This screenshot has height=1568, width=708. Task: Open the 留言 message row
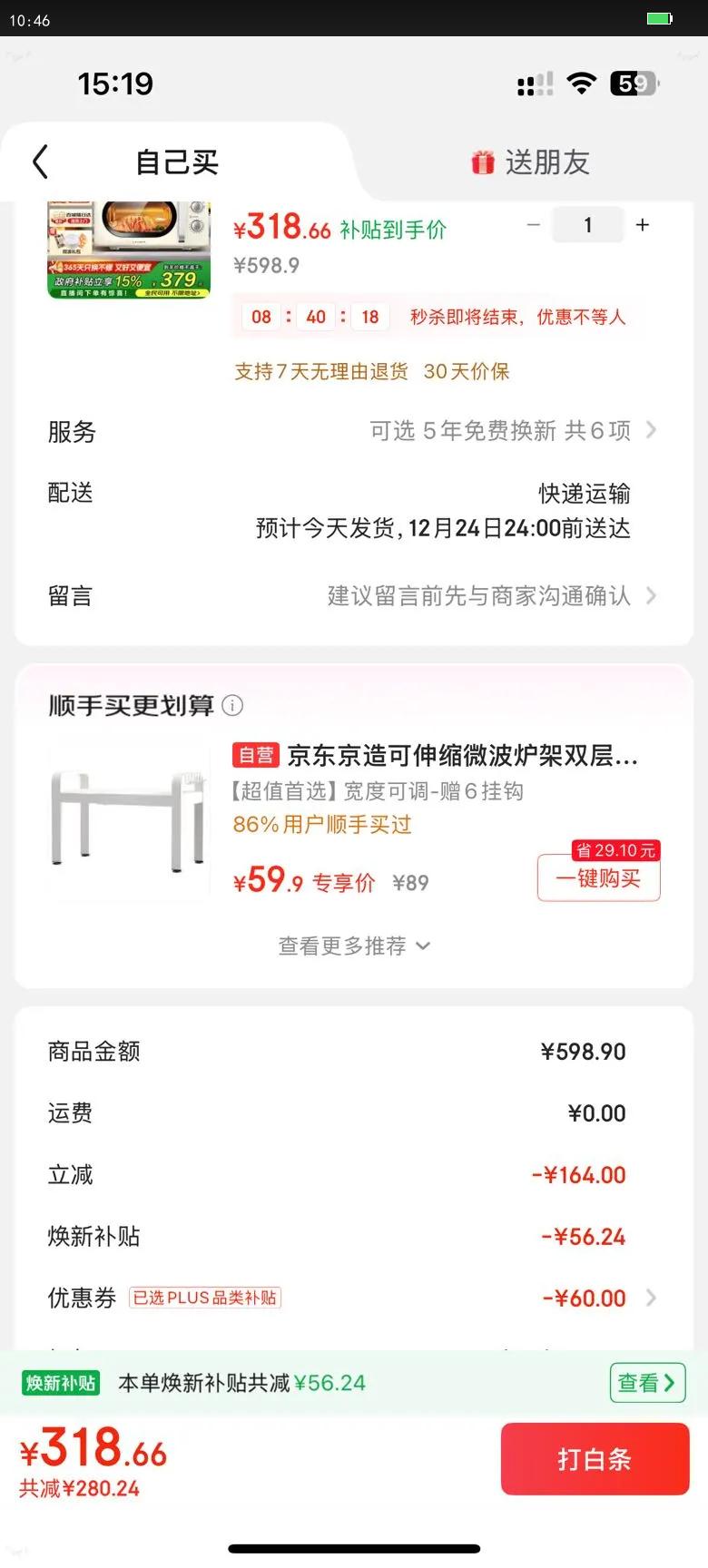pos(354,595)
